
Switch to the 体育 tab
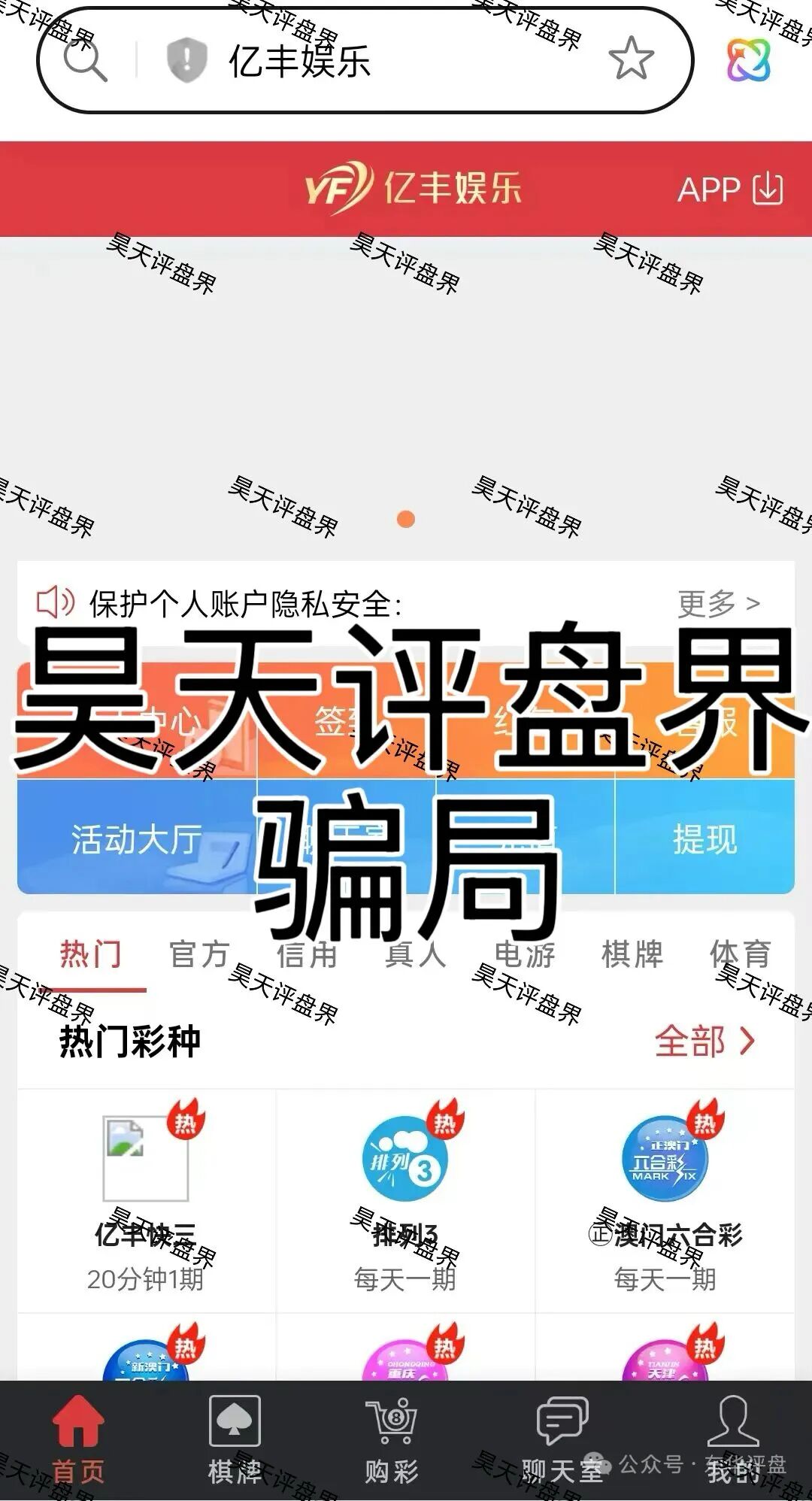click(x=740, y=954)
